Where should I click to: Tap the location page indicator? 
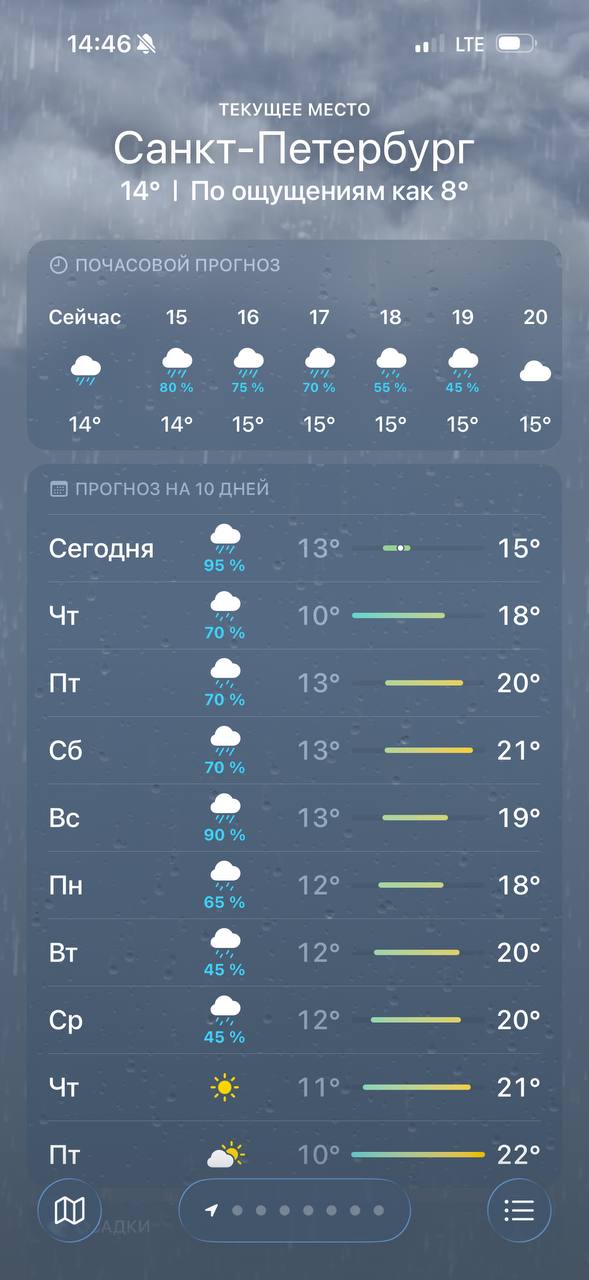(x=295, y=1211)
